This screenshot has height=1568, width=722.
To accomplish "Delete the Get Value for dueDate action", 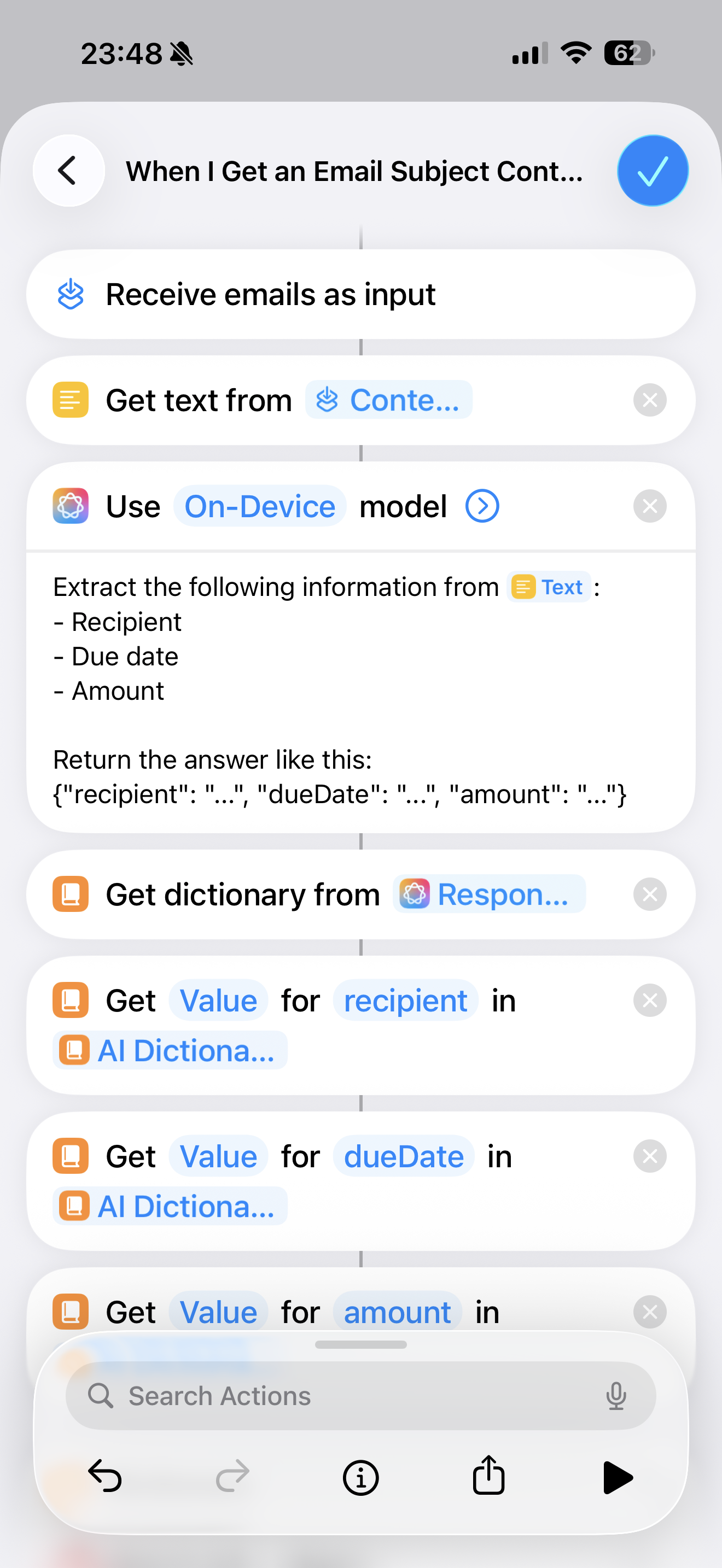I will [650, 1156].
